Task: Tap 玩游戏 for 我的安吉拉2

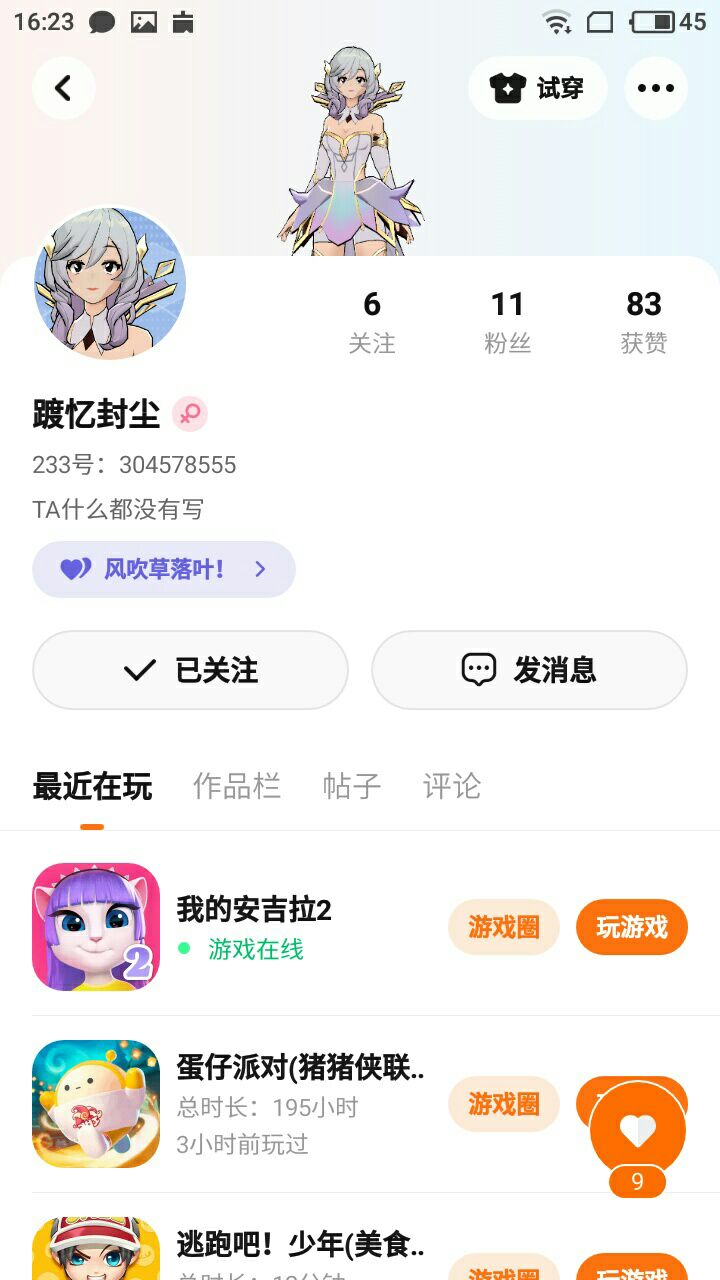Action: [632, 927]
